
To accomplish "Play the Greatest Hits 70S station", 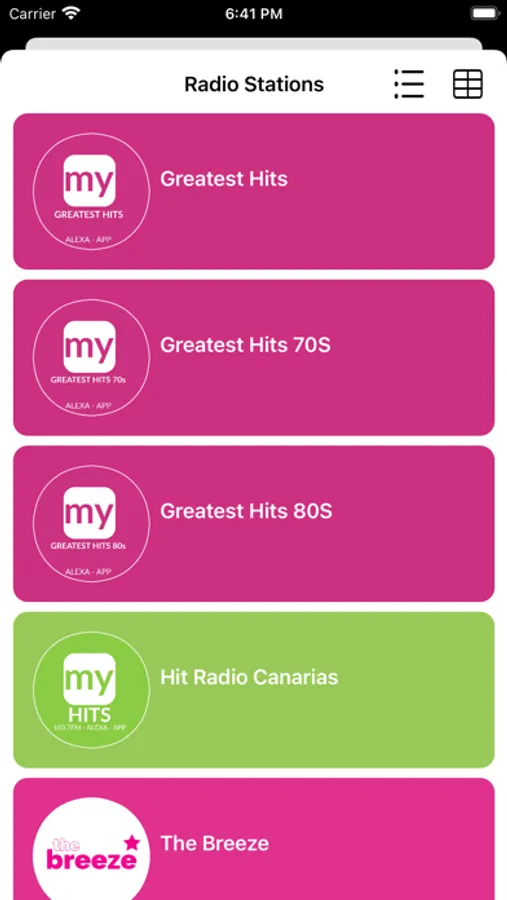I will [x=254, y=358].
